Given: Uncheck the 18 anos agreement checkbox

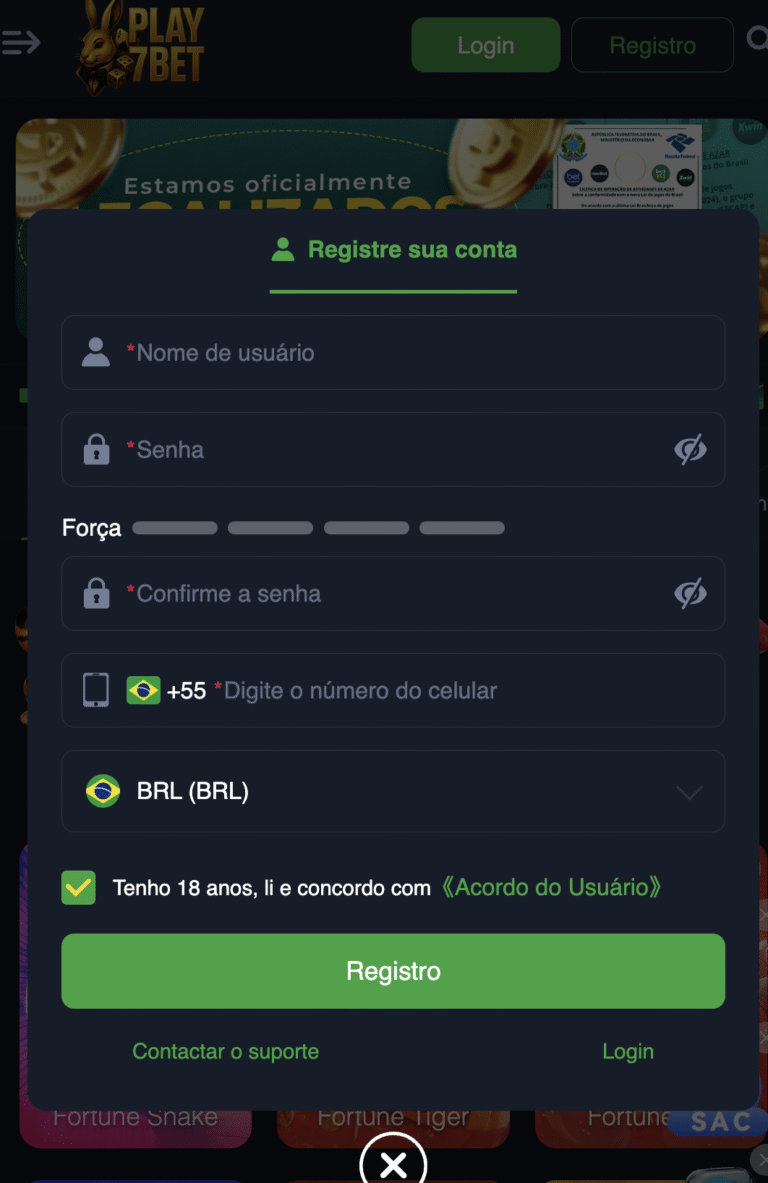Looking at the screenshot, I should [79, 887].
